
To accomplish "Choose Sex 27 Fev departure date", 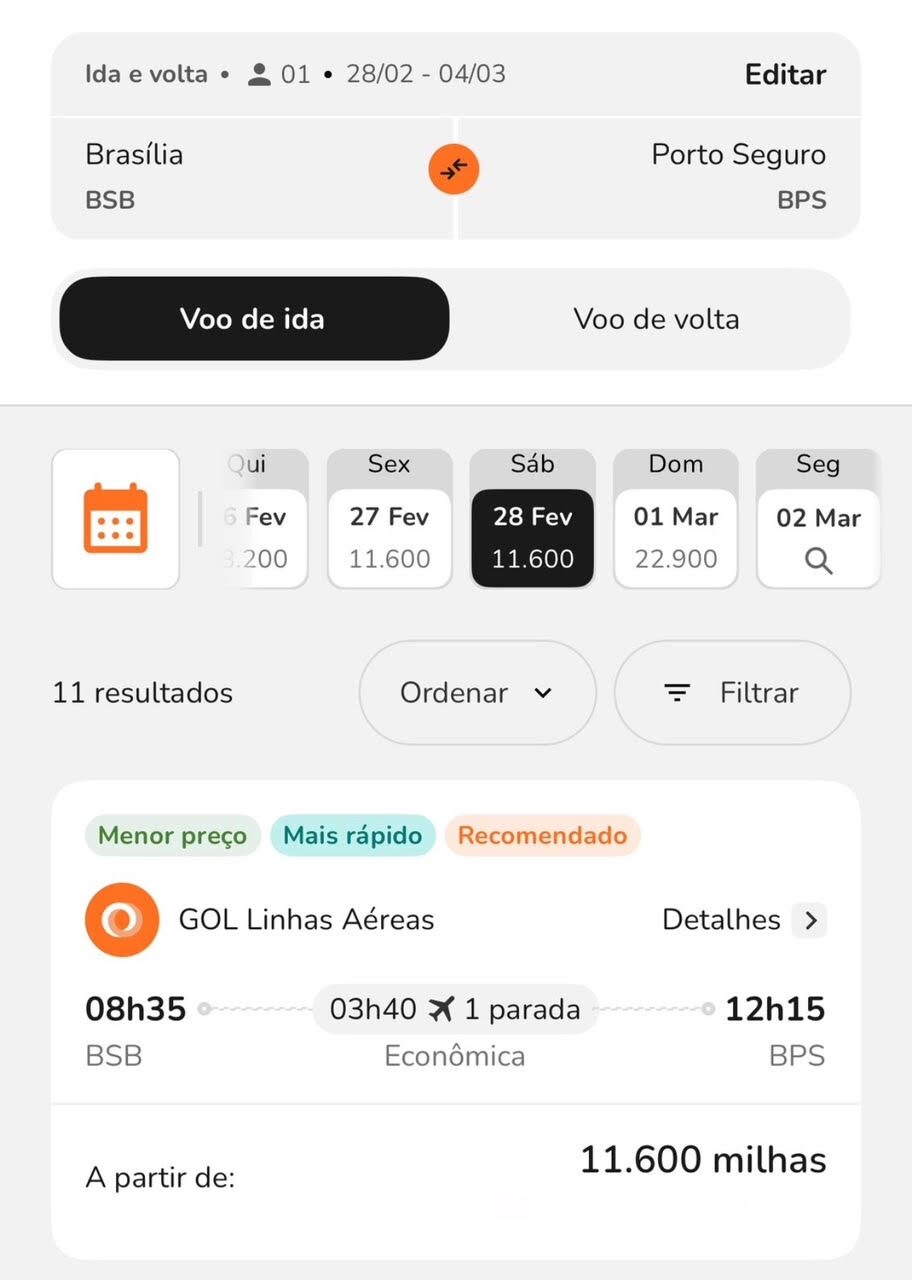I will [x=389, y=520].
